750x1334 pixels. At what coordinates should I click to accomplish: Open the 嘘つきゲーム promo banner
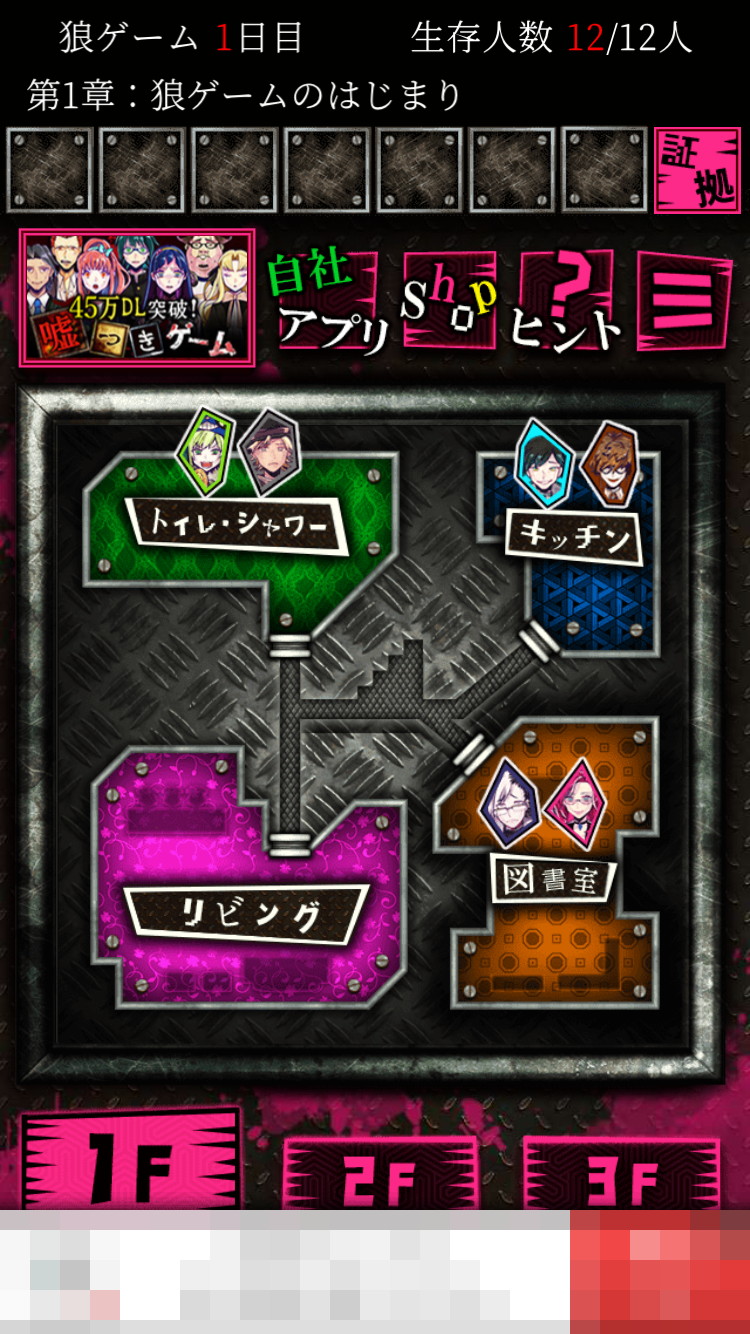[137, 298]
